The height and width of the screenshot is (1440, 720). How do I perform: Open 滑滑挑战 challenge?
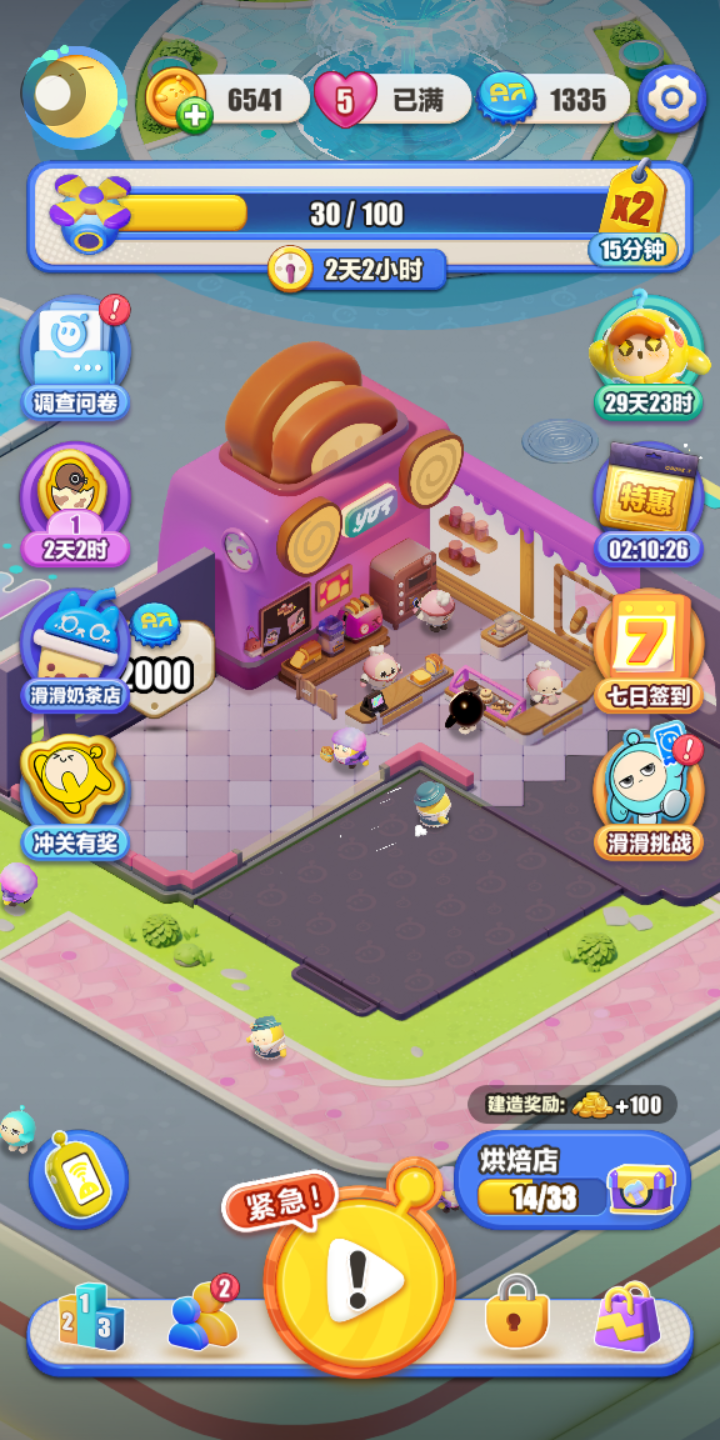(x=648, y=795)
